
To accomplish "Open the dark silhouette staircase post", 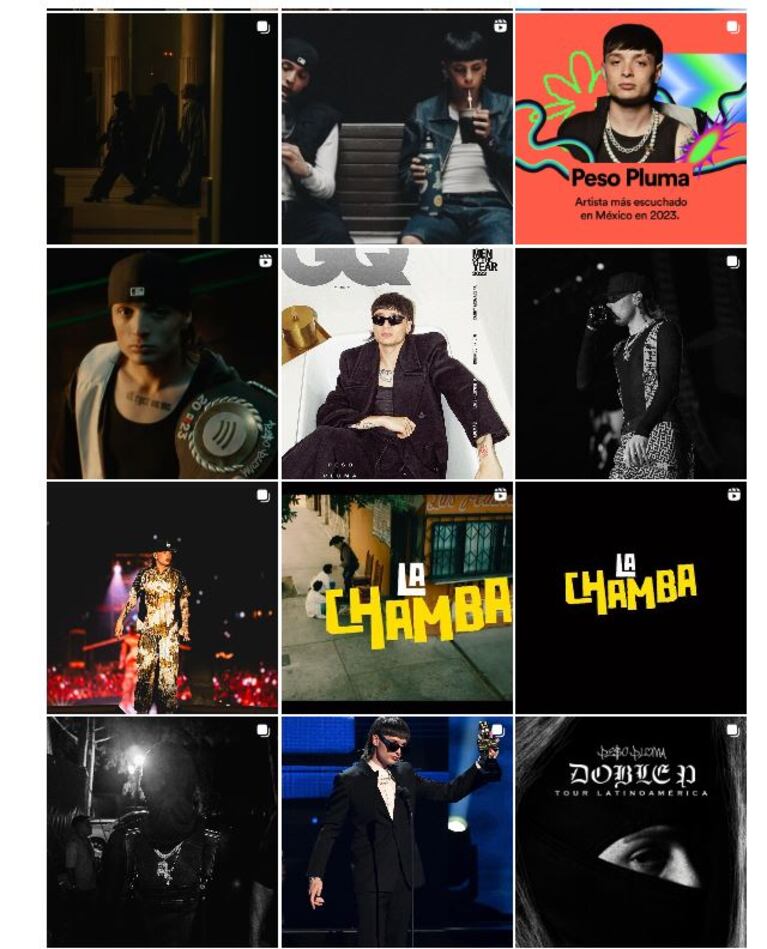I will (x=162, y=128).
